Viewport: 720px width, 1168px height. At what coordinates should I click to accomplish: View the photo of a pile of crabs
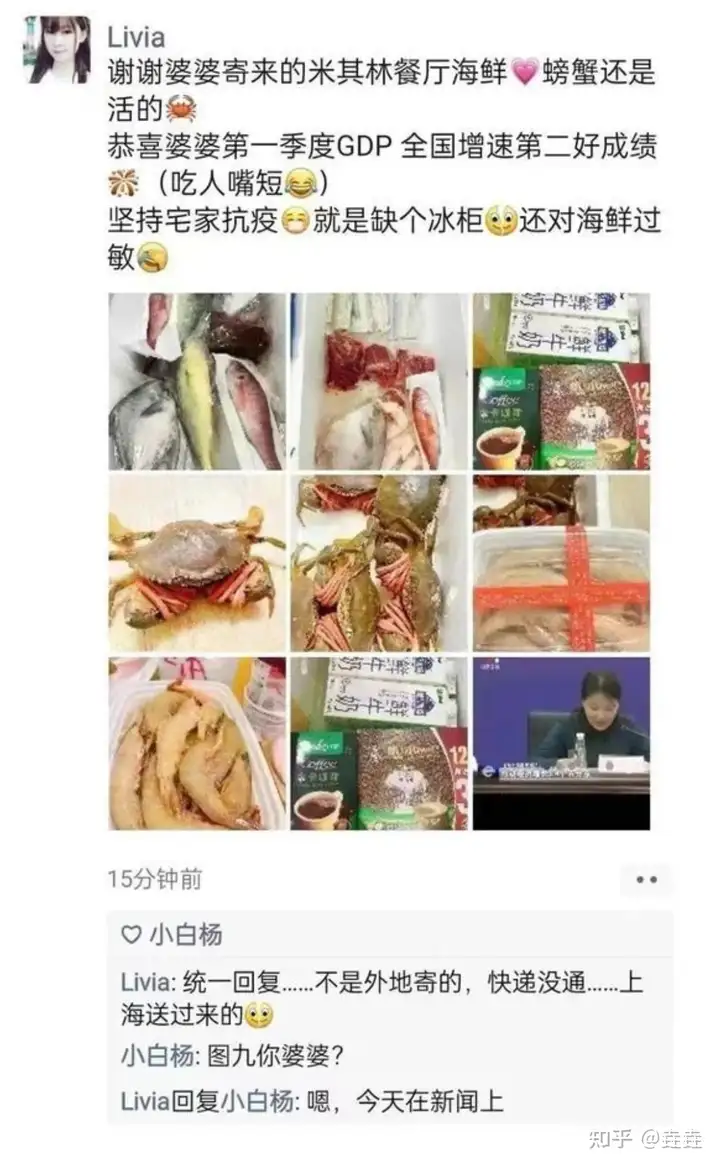click(x=379, y=563)
